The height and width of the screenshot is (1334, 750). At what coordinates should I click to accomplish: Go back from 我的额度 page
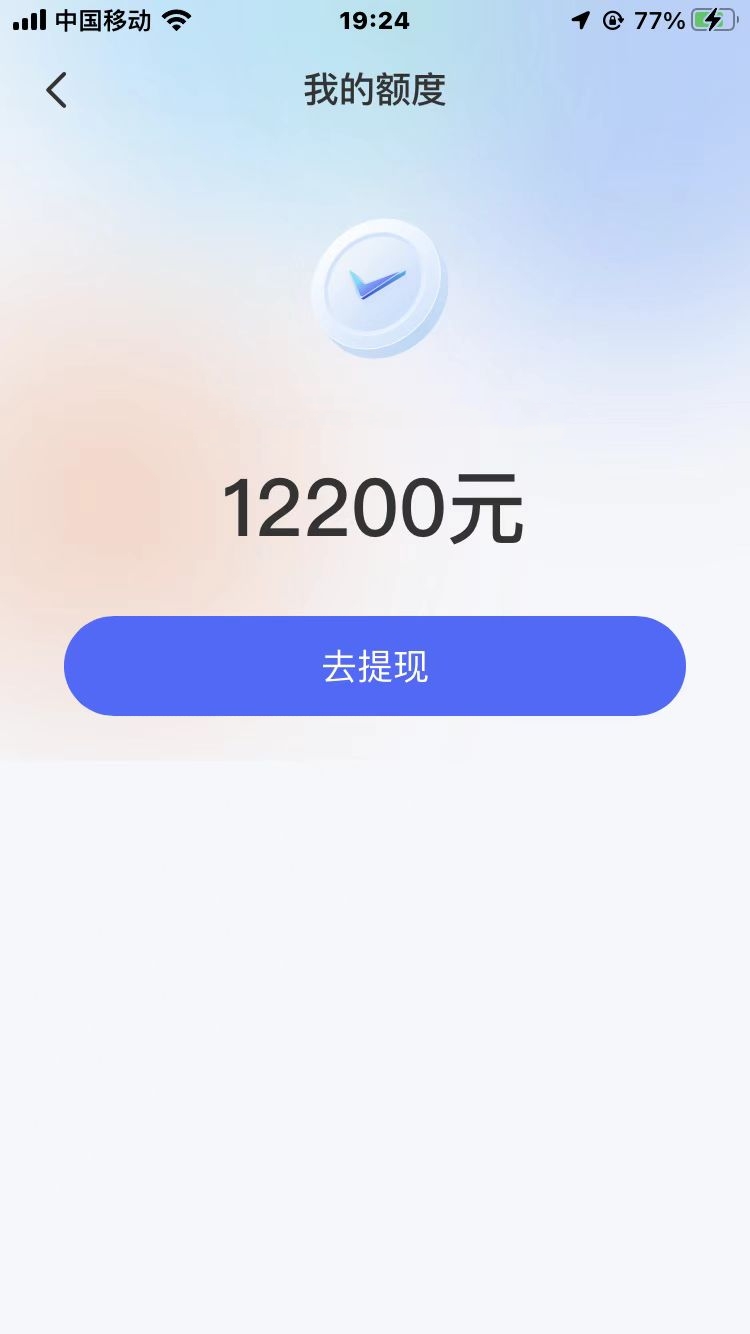pos(56,90)
